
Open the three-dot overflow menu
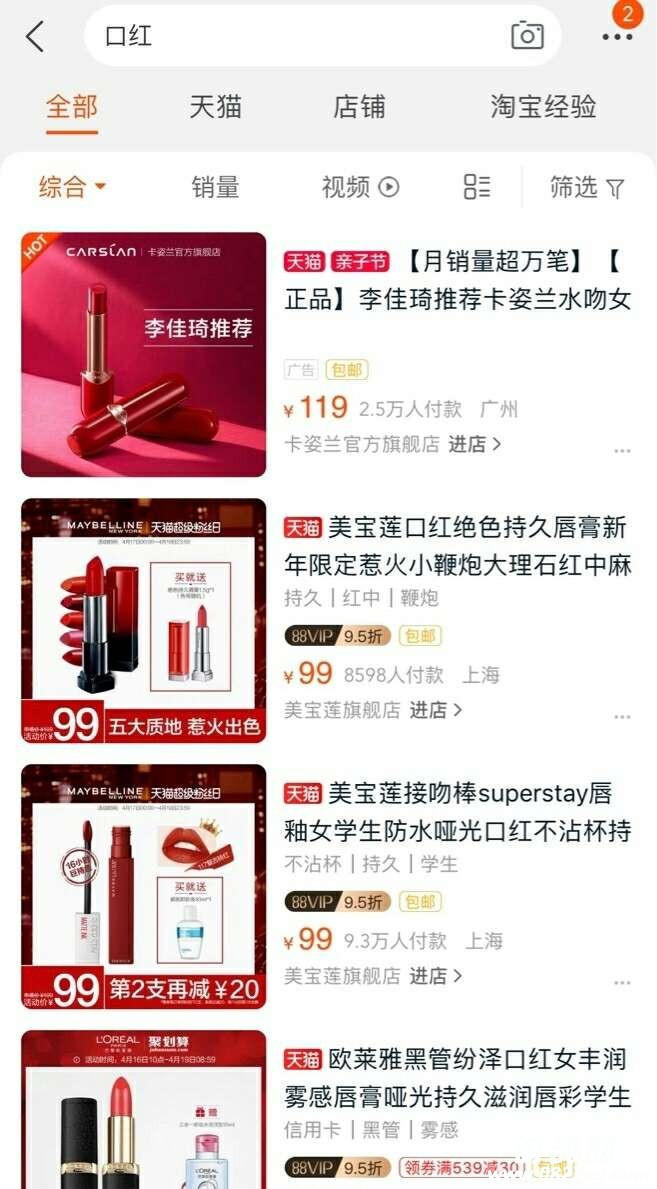[x=617, y=37]
